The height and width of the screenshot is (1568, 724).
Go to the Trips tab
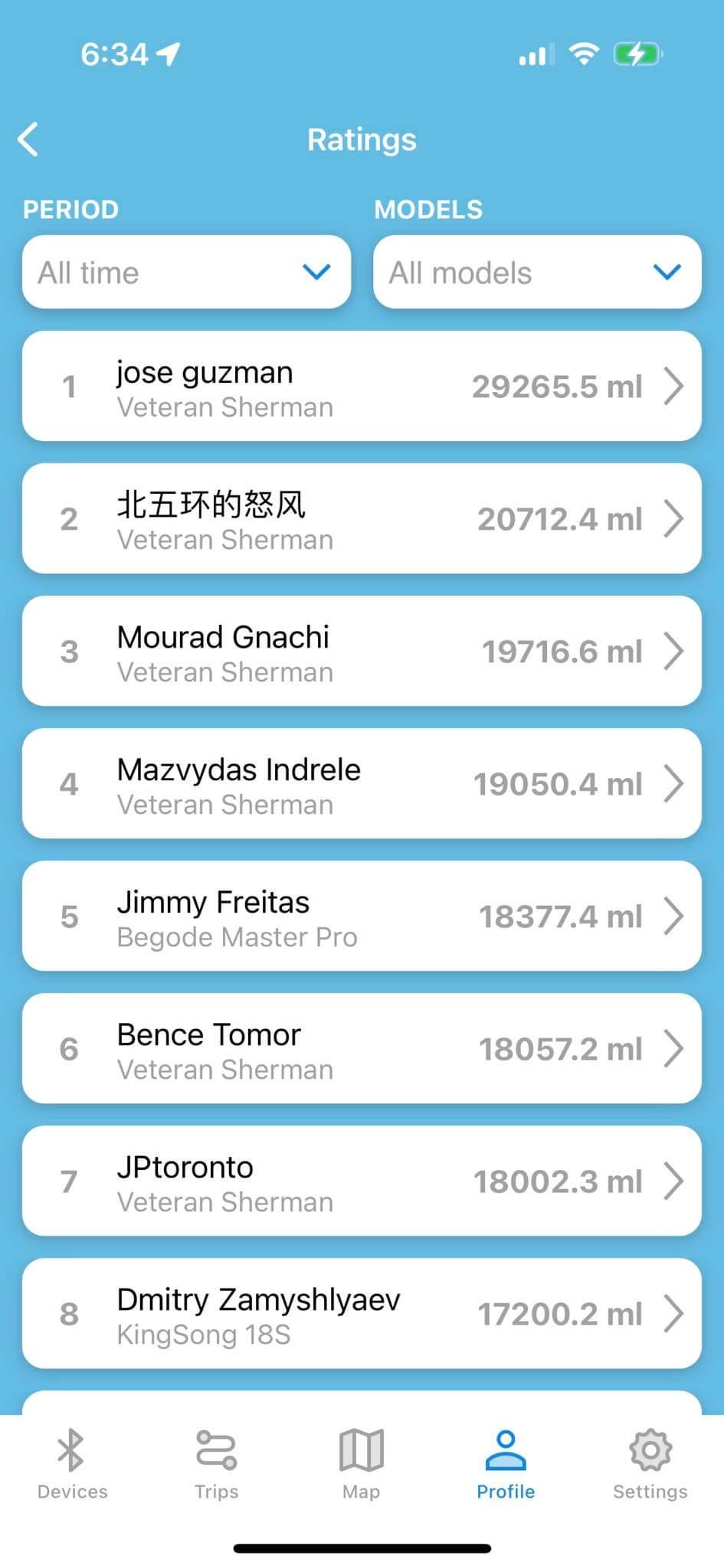click(x=217, y=1464)
